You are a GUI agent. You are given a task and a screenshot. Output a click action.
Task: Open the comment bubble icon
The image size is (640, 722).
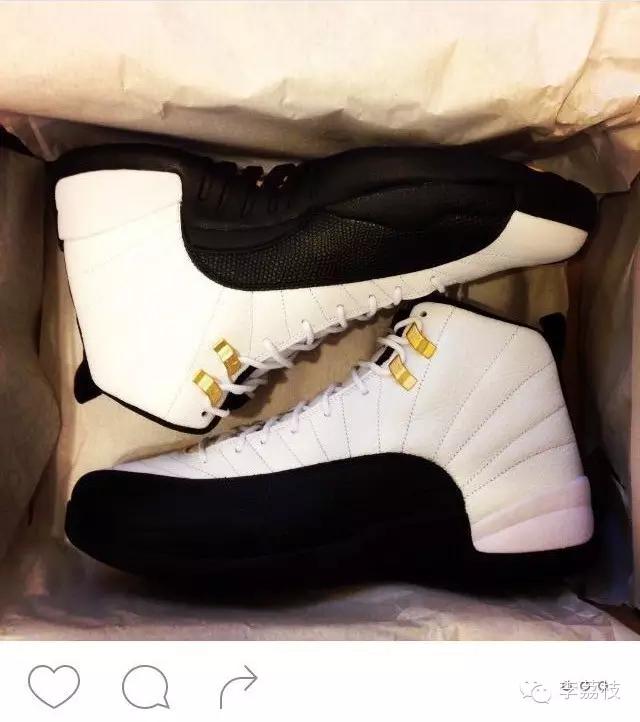(x=145, y=687)
